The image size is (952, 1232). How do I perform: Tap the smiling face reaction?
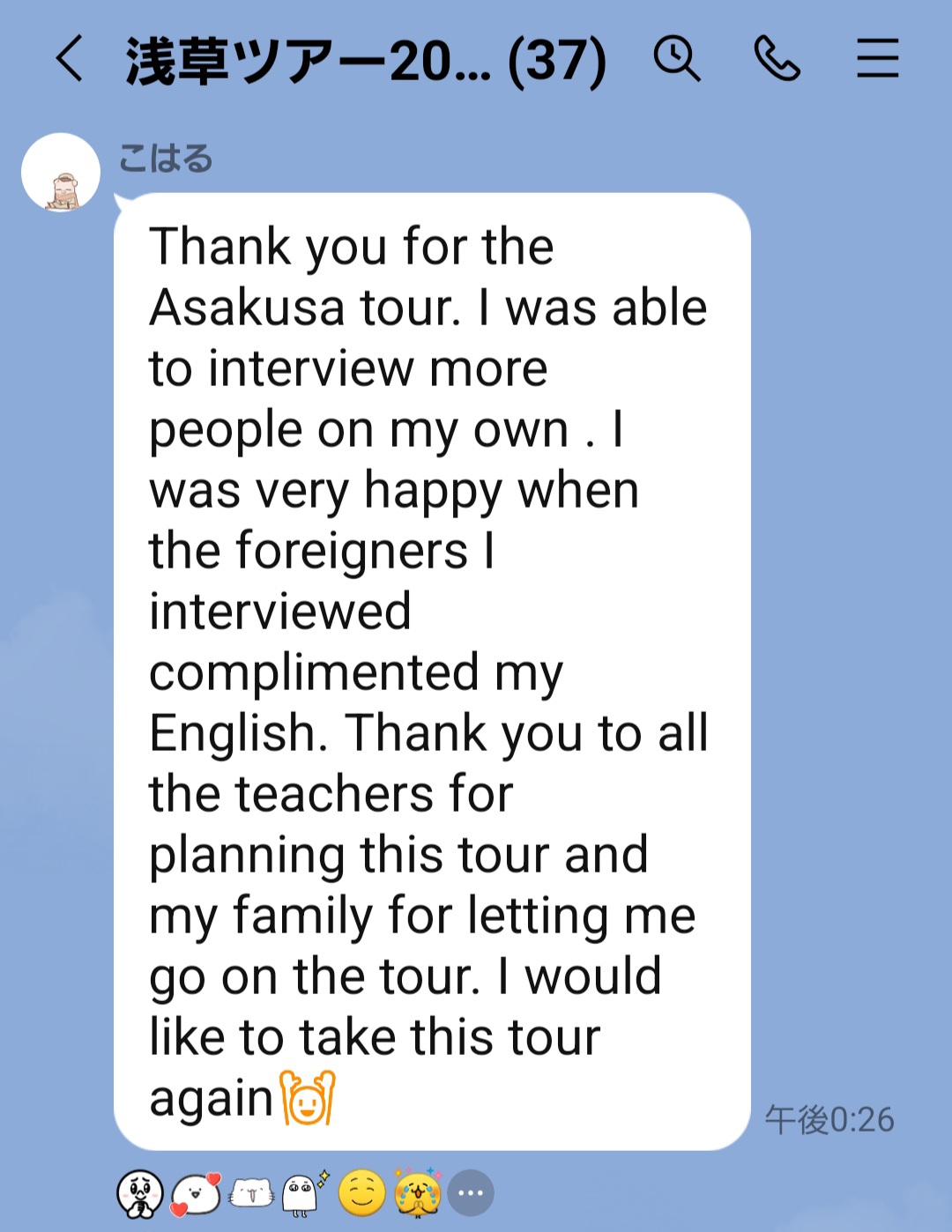click(x=362, y=1193)
